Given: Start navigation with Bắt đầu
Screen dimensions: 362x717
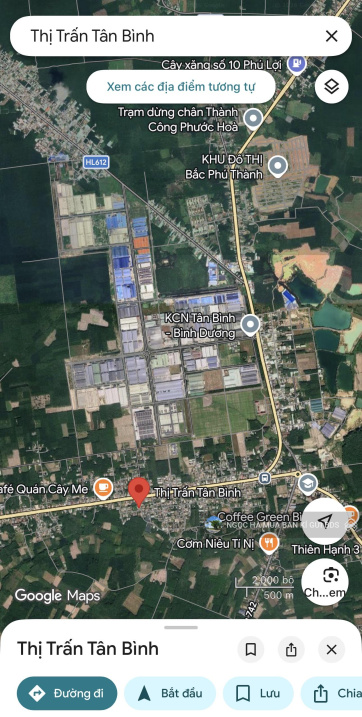Looking at the screenshot, I should tap(170, 693).
